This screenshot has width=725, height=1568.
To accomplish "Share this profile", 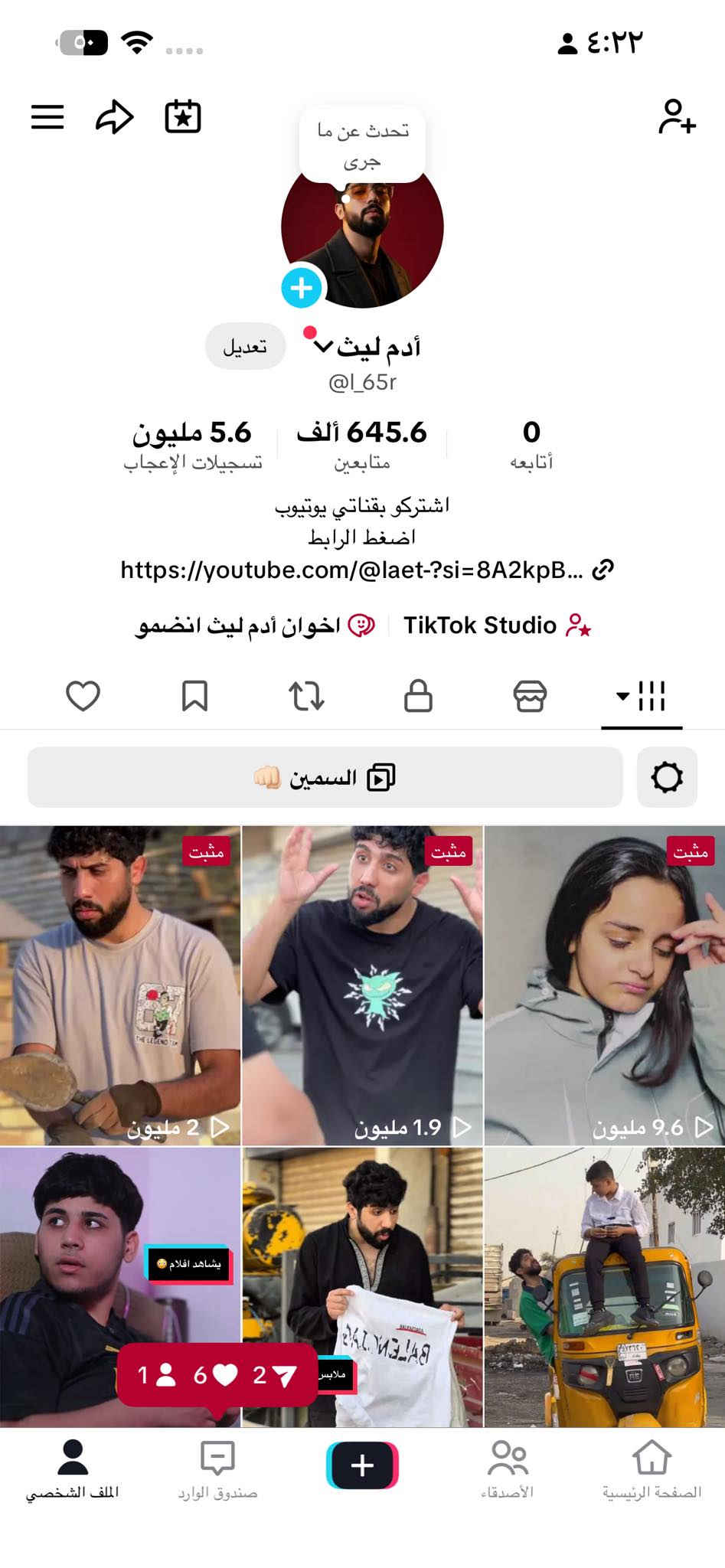I will (115, 117).
